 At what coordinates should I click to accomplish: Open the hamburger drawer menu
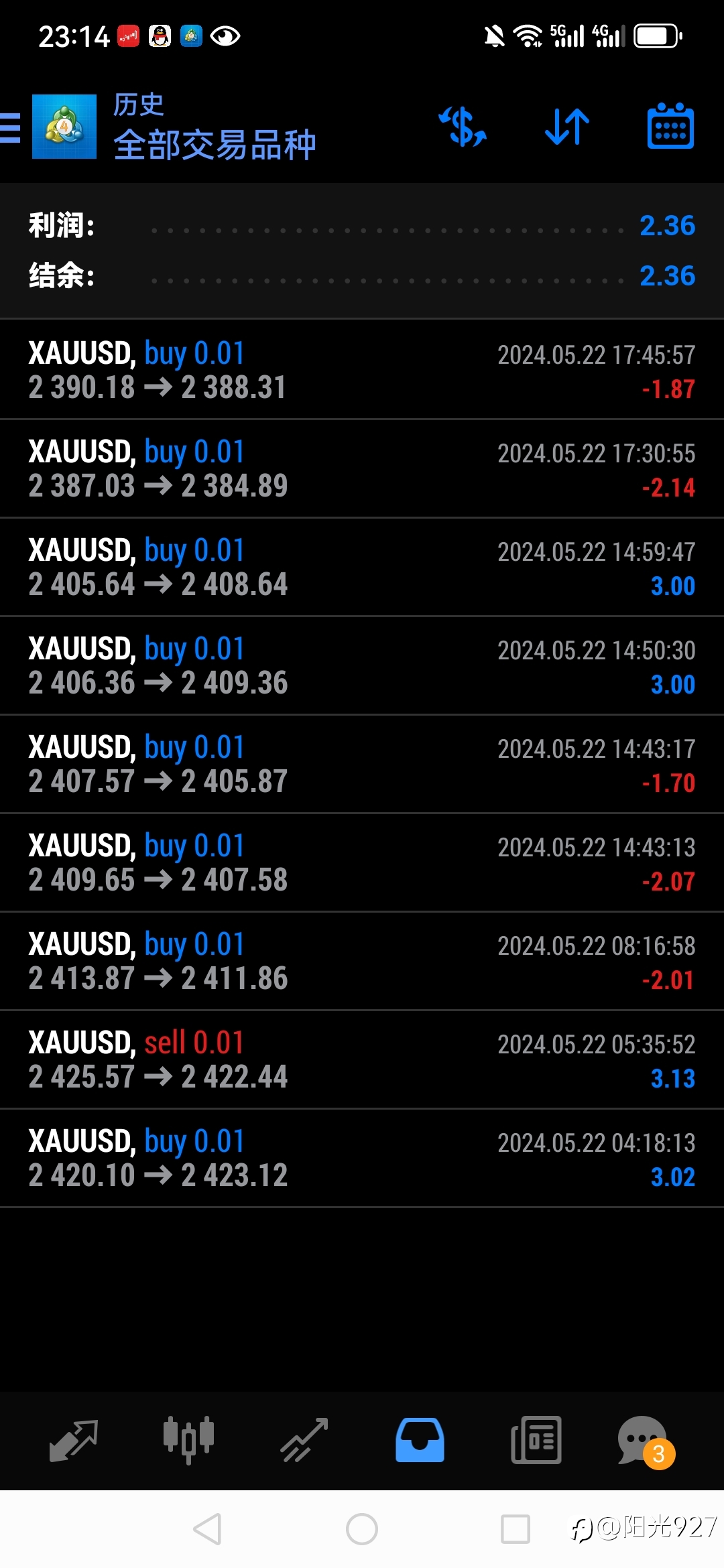tap(10, 127)
